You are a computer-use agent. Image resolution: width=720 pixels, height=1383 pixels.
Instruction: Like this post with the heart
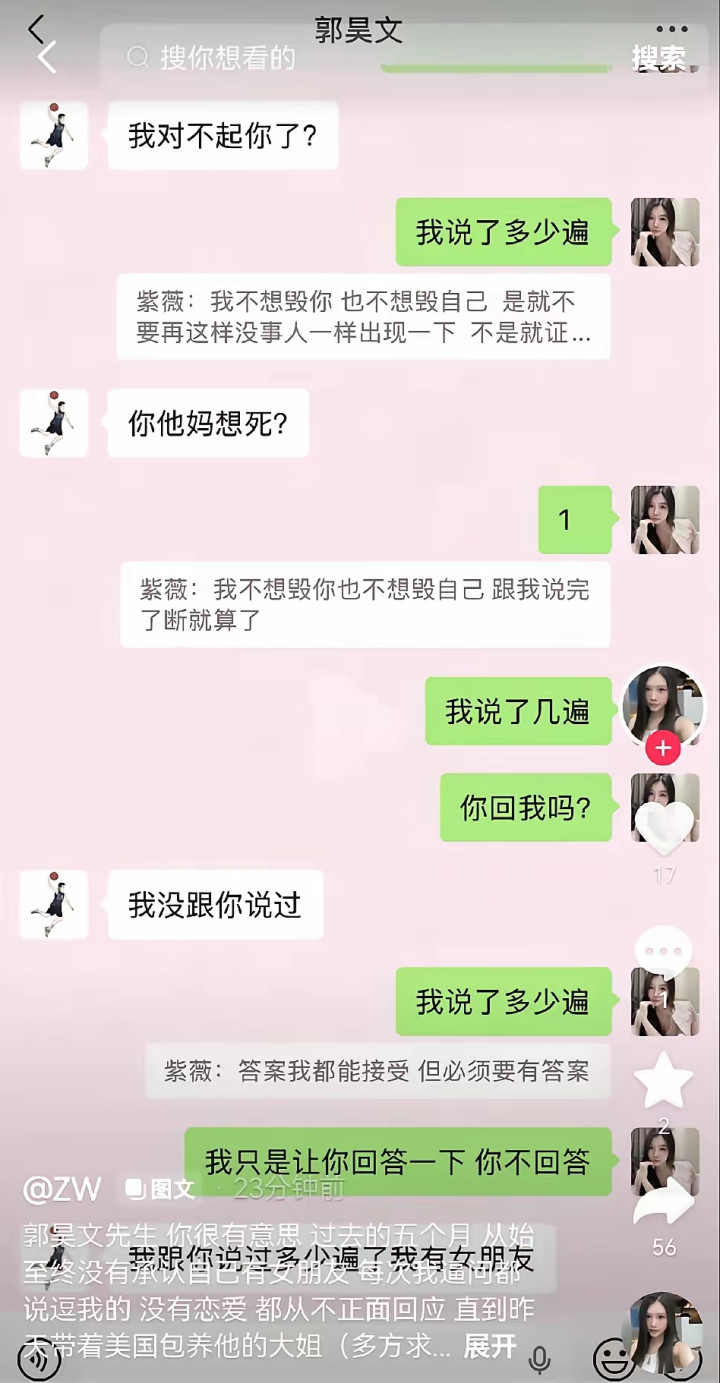point(664,827)
